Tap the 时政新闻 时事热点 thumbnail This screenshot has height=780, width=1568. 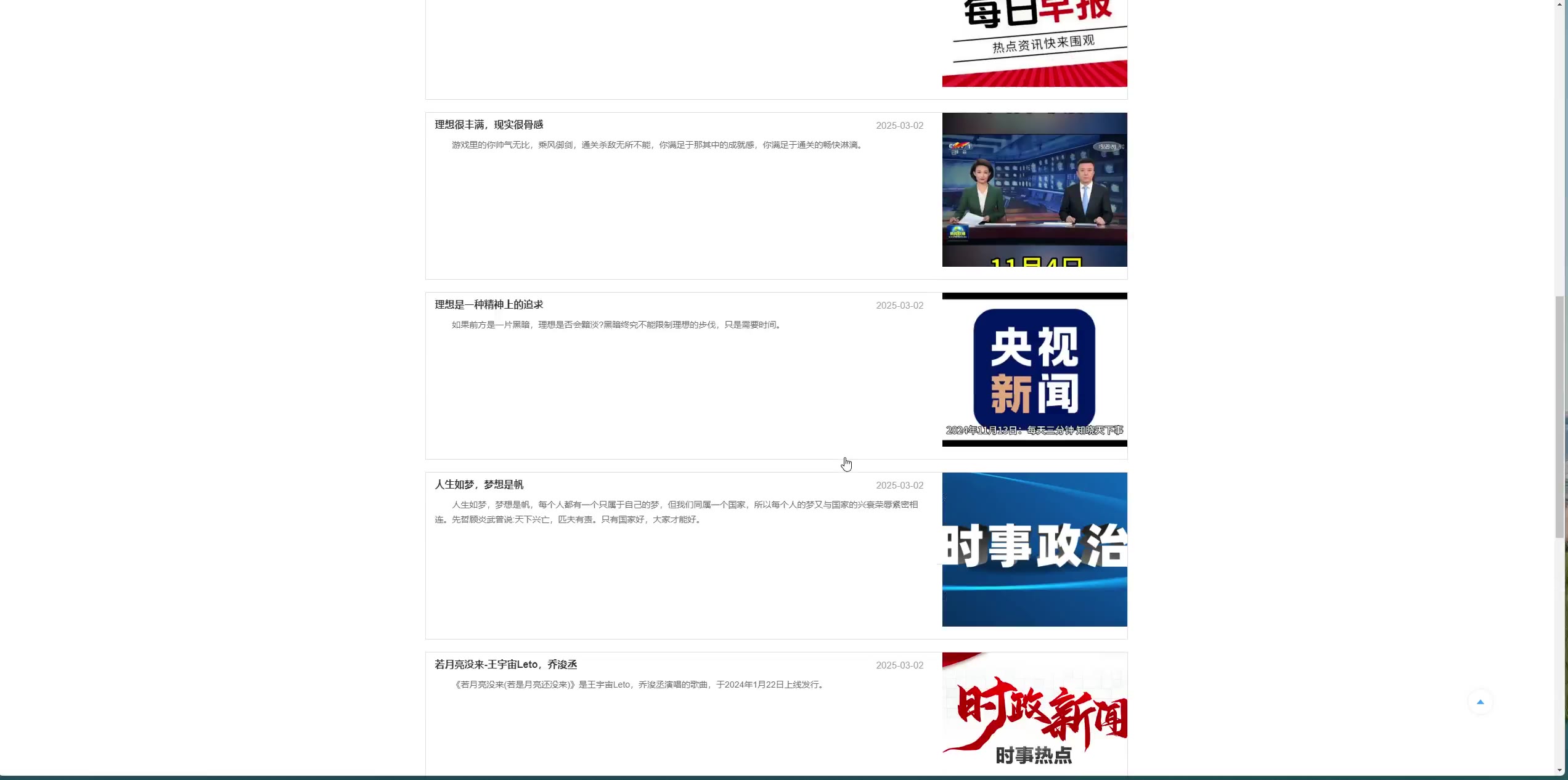pos(1034,715)
